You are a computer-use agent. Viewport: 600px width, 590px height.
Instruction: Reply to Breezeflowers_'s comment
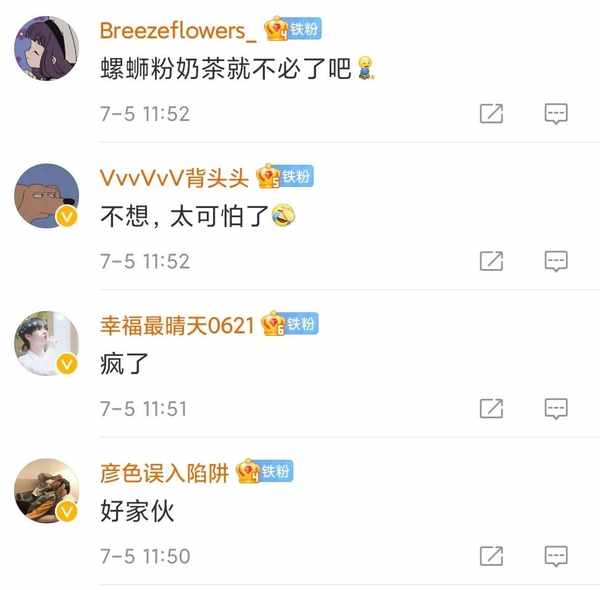[x=556, y=114]
